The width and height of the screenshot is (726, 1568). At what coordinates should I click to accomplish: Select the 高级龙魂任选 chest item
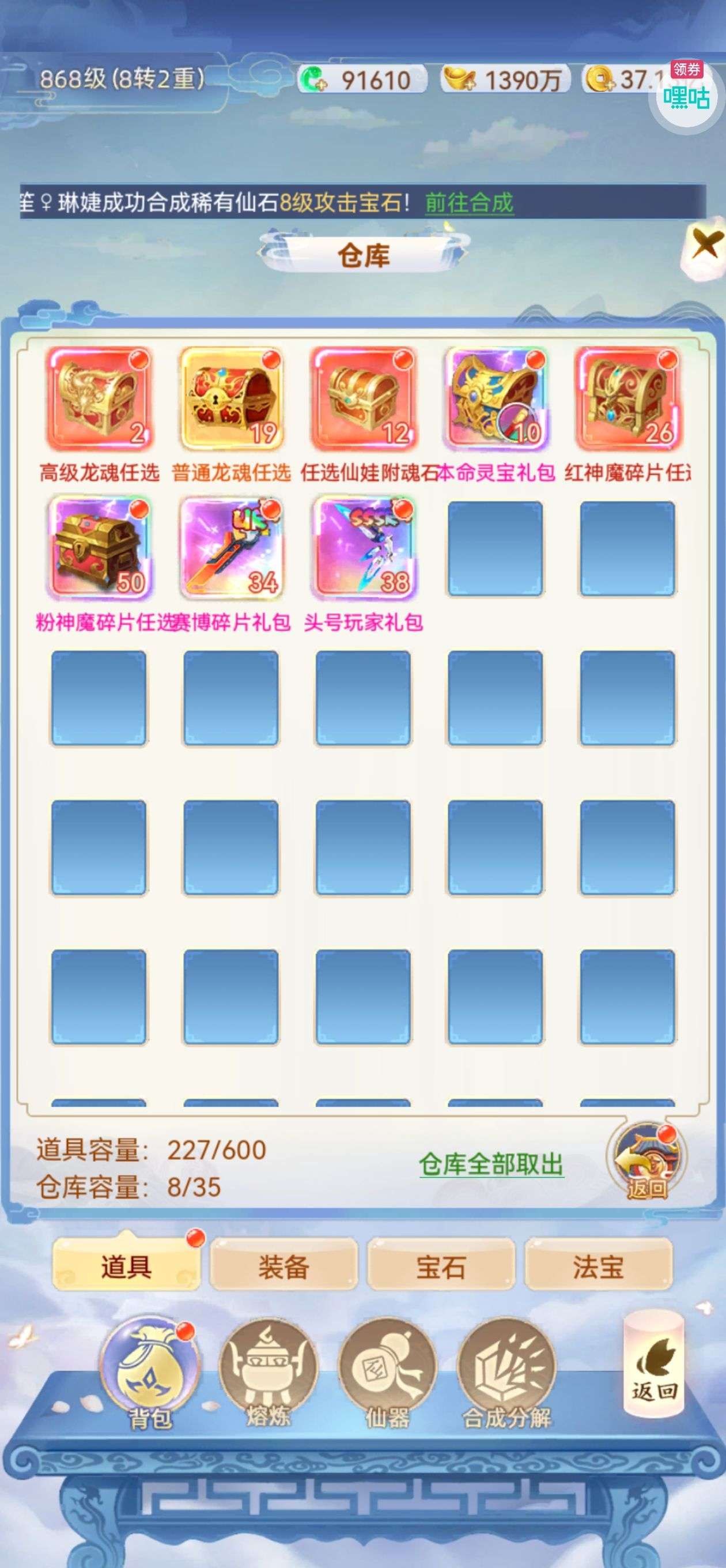(x=99, y=398)
